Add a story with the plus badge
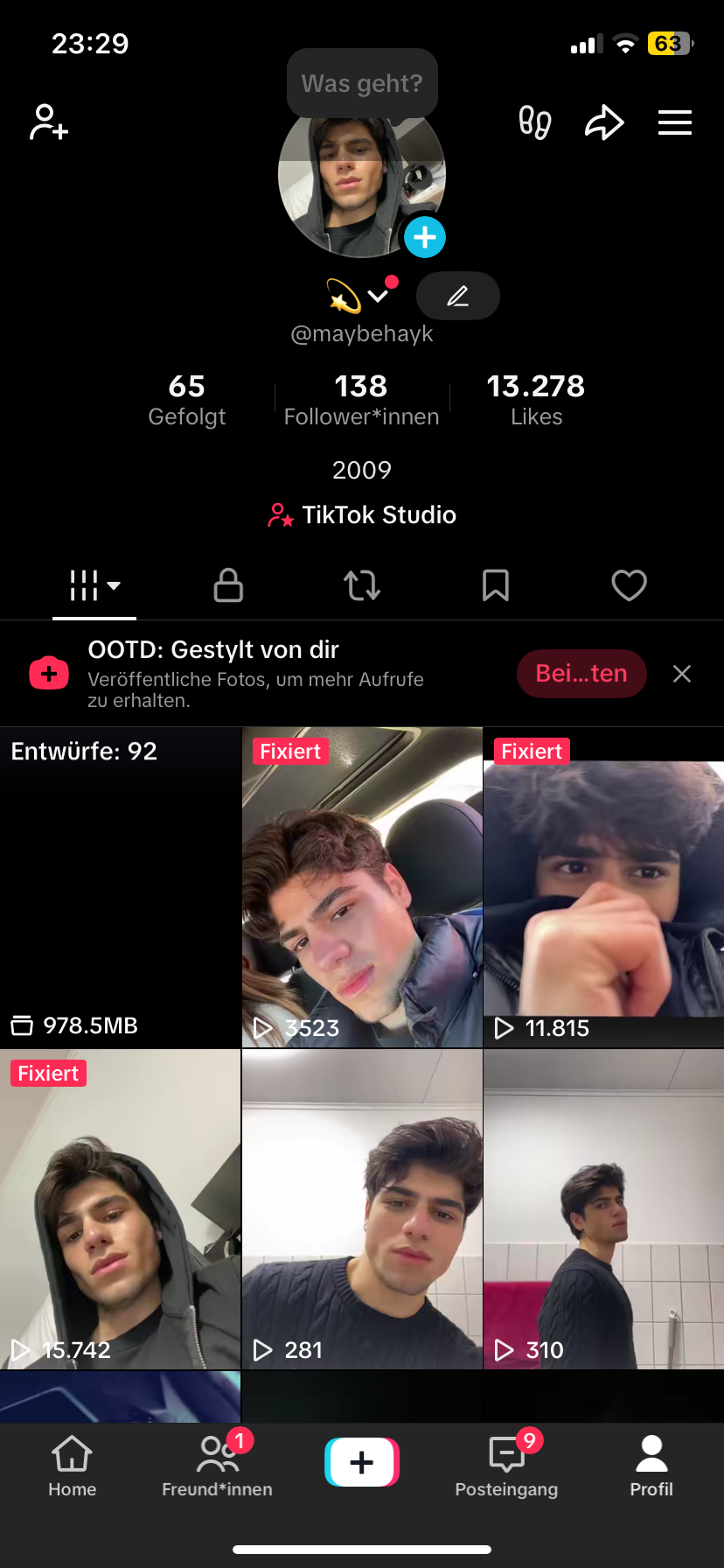Viewport: 724px width, 1568px height. click(x=425, y=237)
